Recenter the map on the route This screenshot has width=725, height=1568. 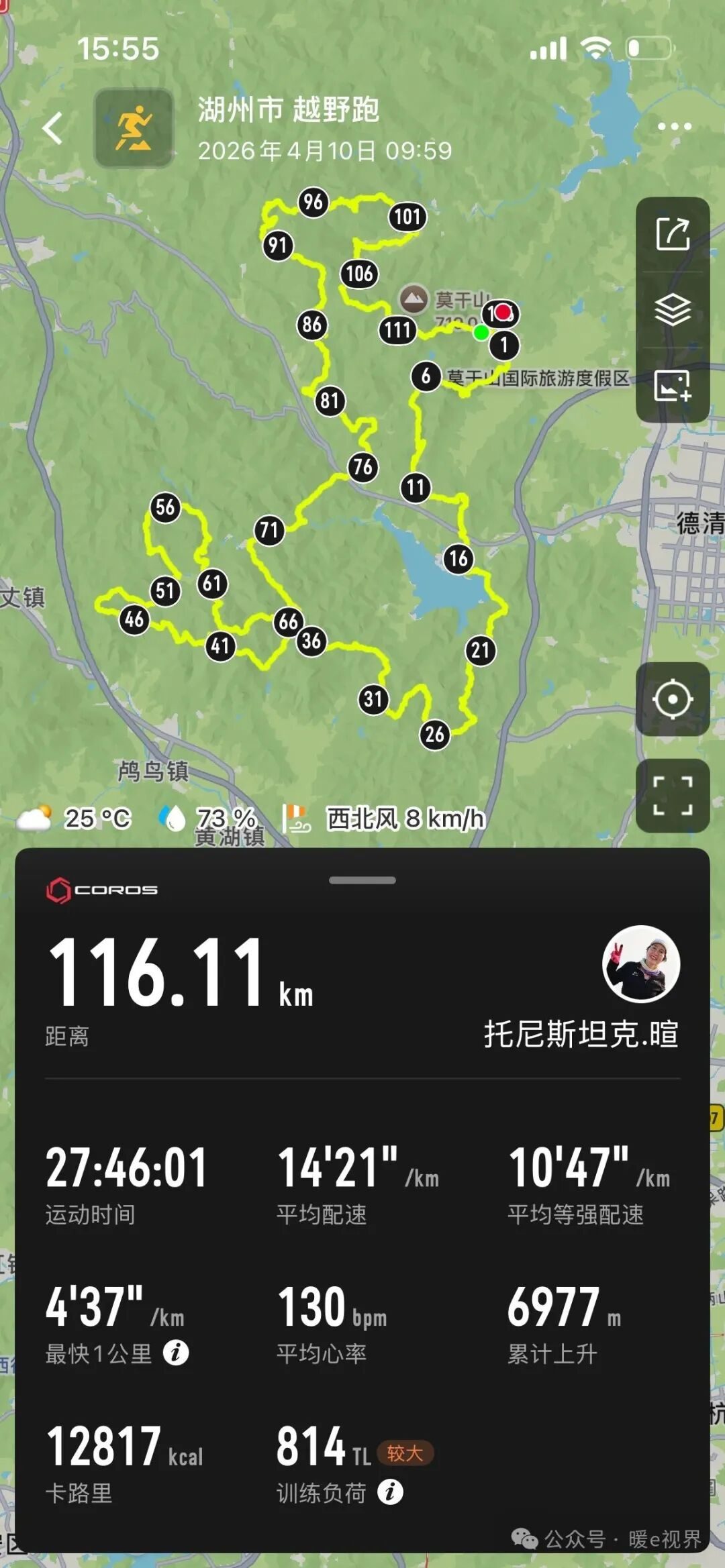click(x=673, y=699)
